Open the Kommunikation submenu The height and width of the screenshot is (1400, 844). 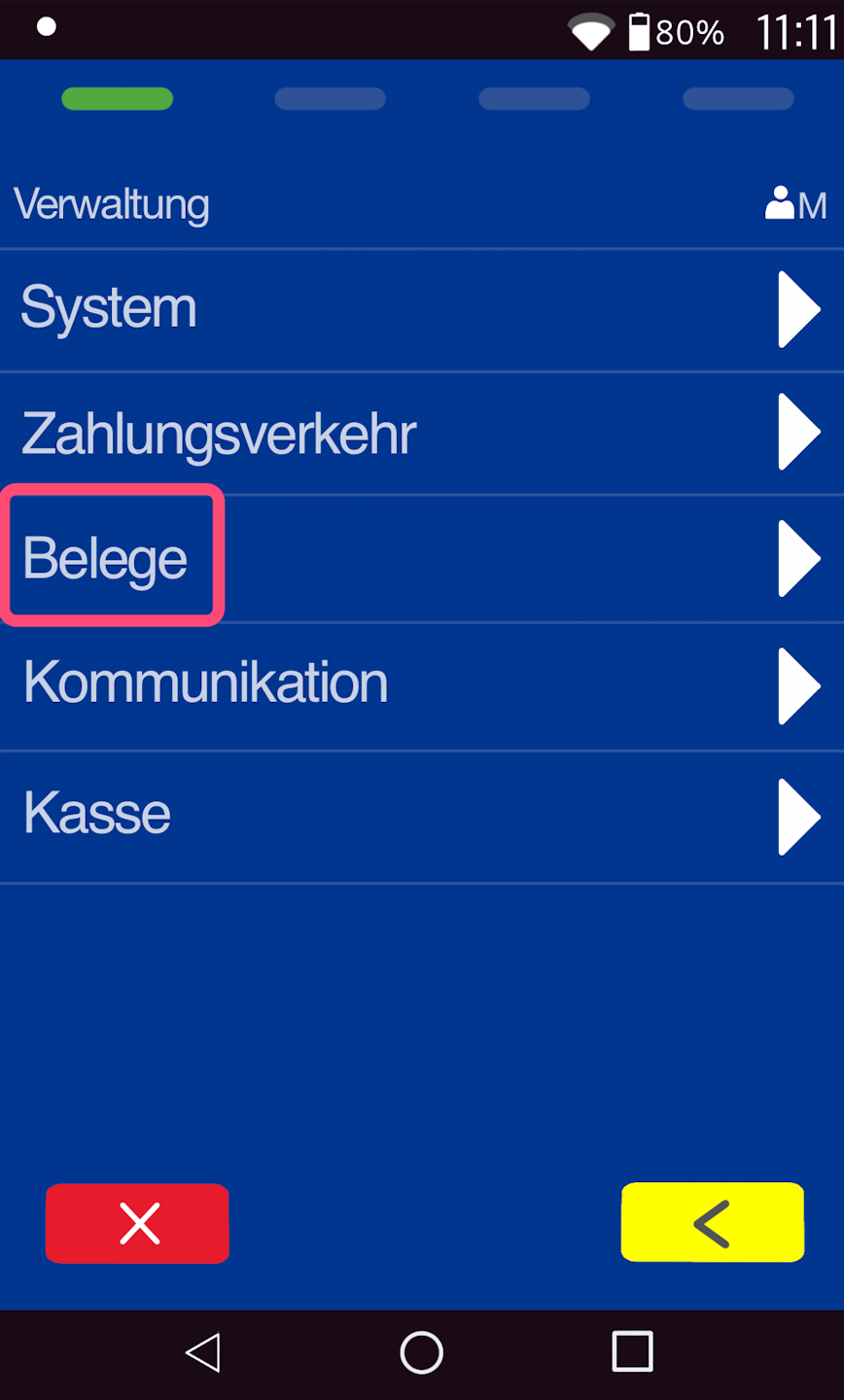pos(420,683)
